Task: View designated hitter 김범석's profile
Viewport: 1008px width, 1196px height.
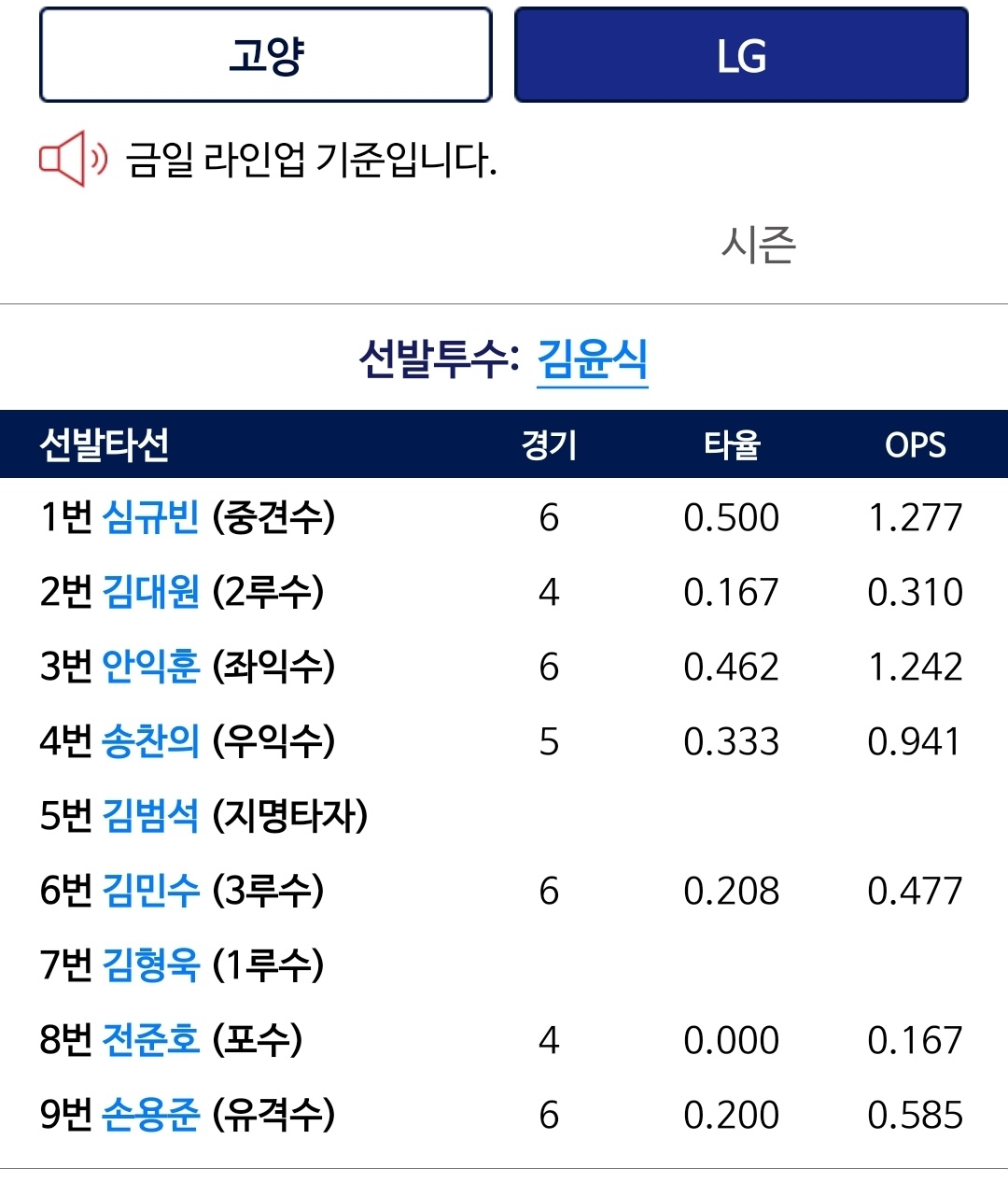Action: pos(150,816)
